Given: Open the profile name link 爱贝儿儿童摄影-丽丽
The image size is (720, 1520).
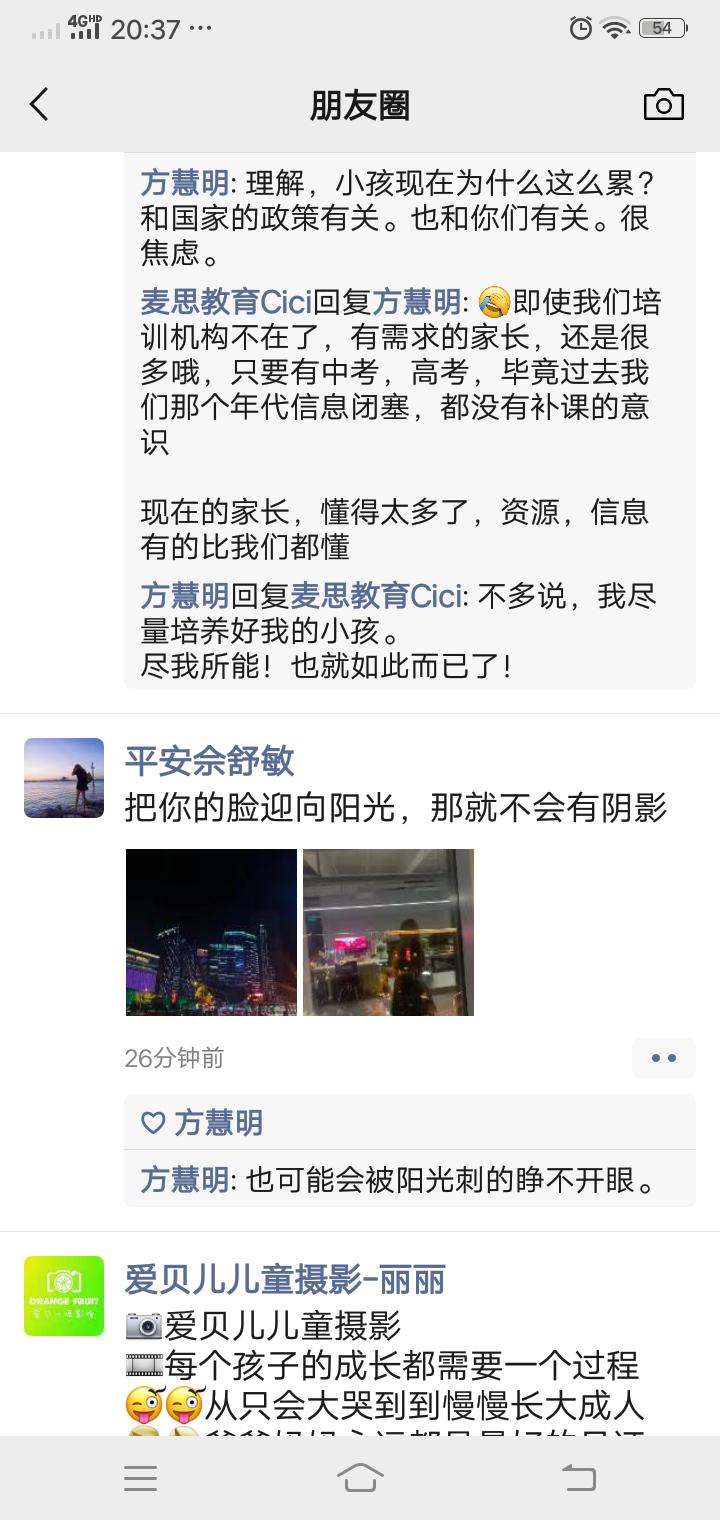Looking at the screenshot, I should coord(285,1279).
